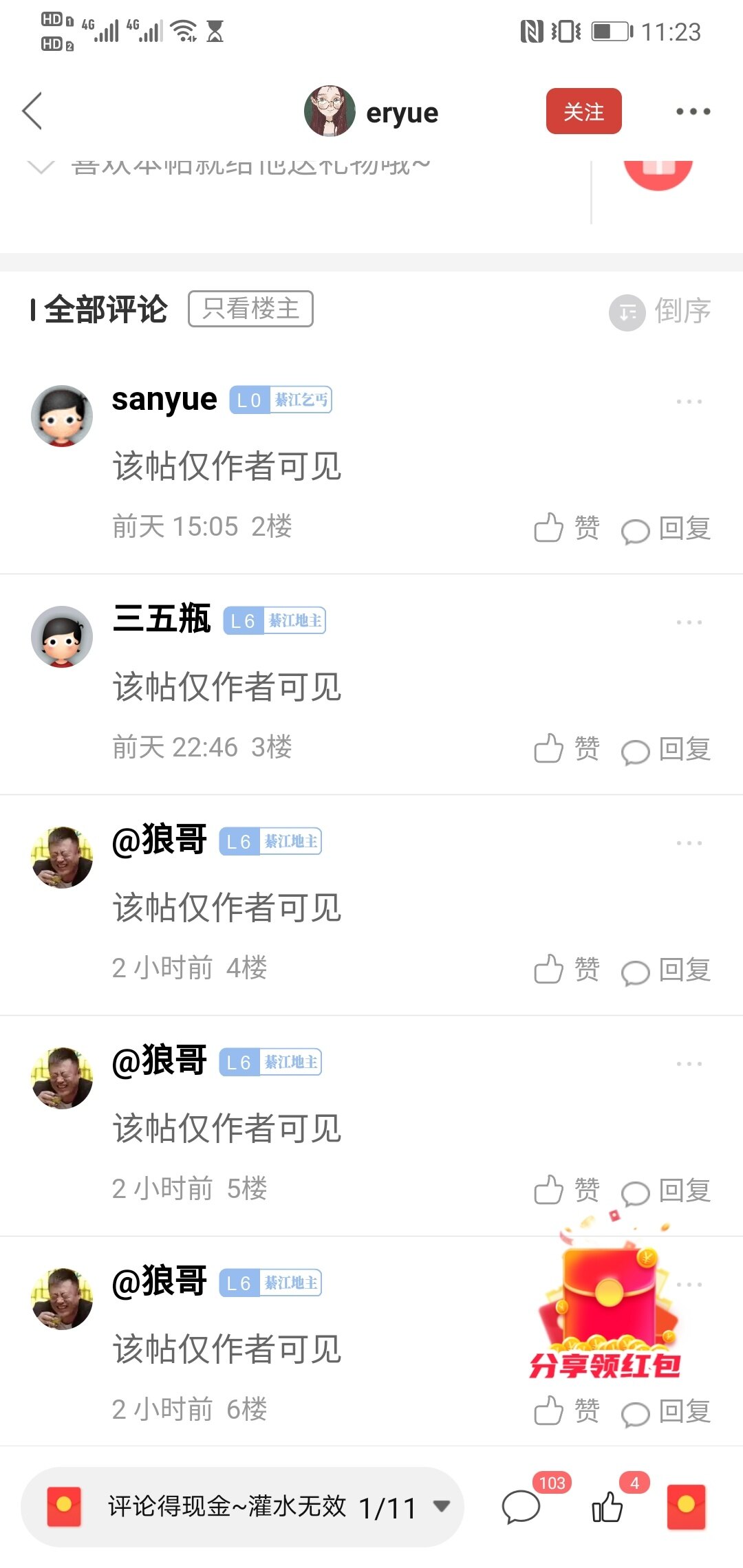Screen dimensions: 743x1568
Task: Filter comments with 只看楼主
Action: [x=250, y=309]
